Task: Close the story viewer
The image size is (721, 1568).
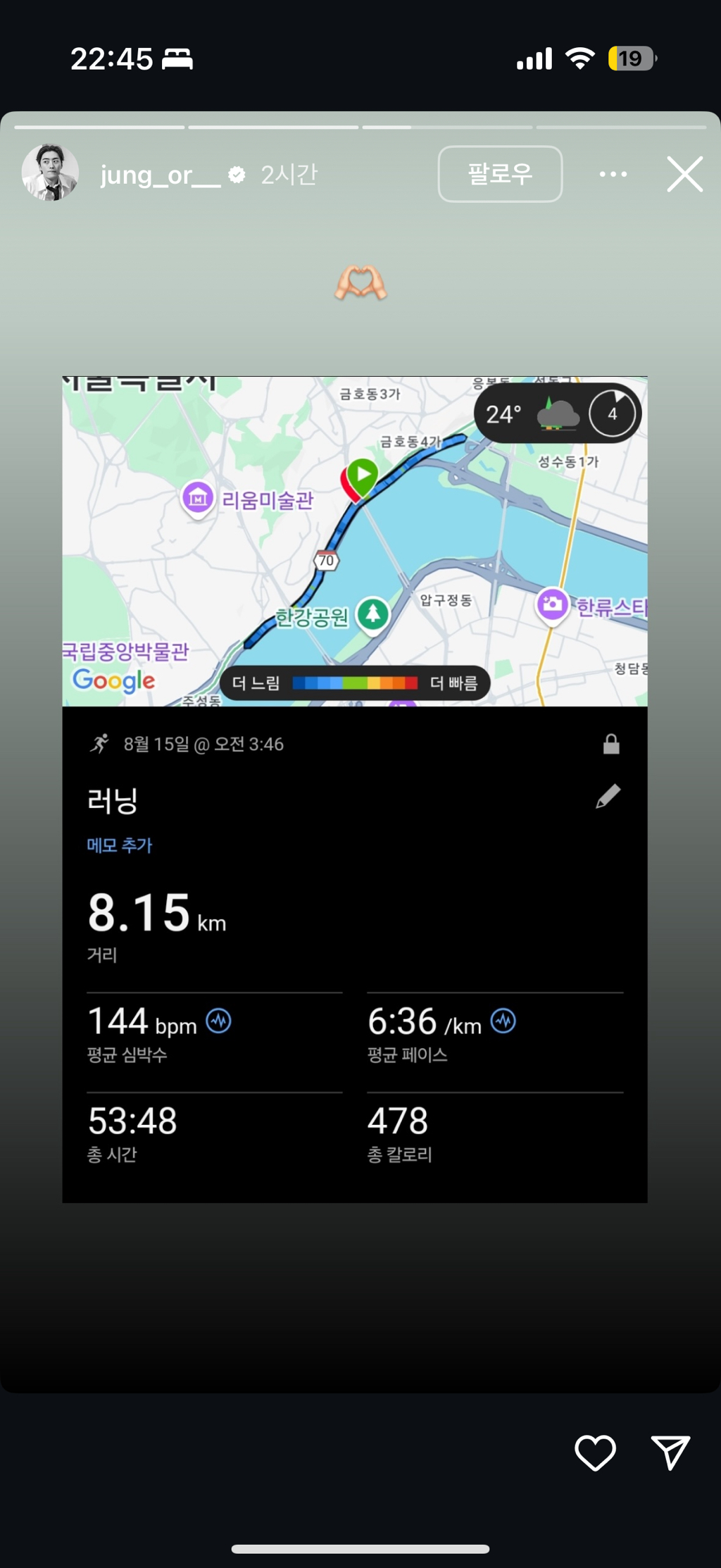Action: click(685, 174)
